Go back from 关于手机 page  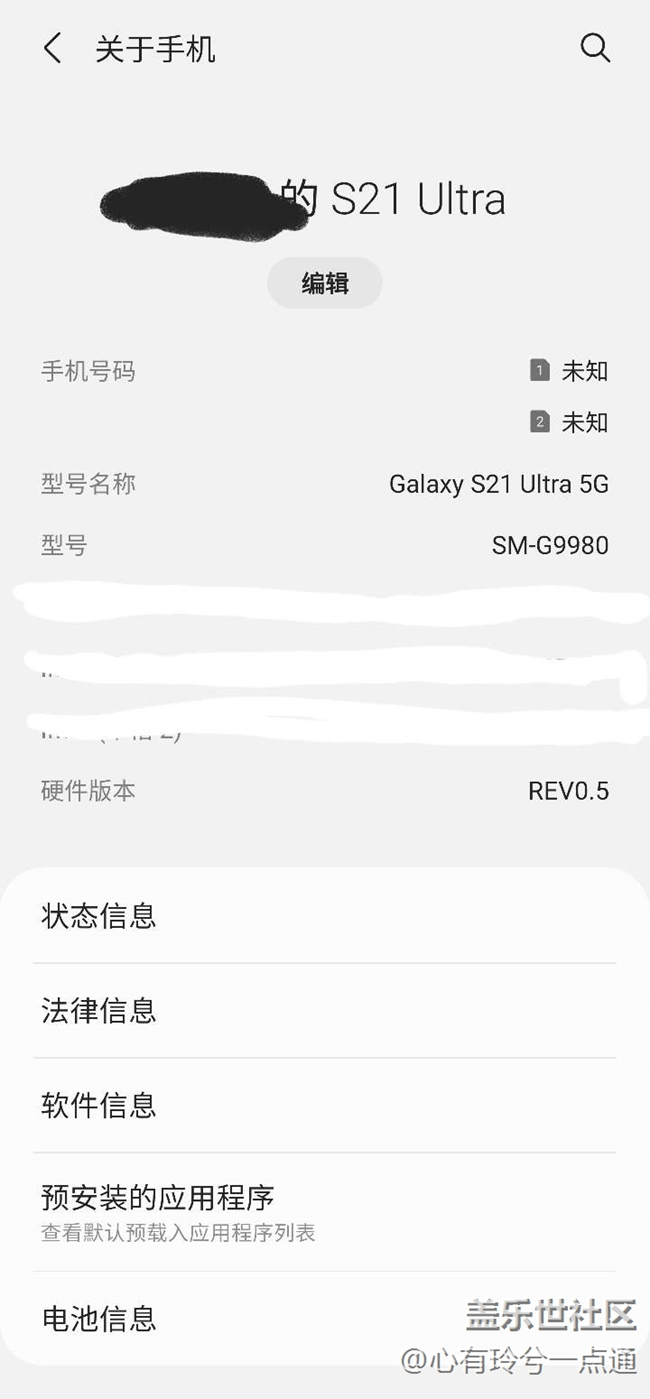point(52,48)
